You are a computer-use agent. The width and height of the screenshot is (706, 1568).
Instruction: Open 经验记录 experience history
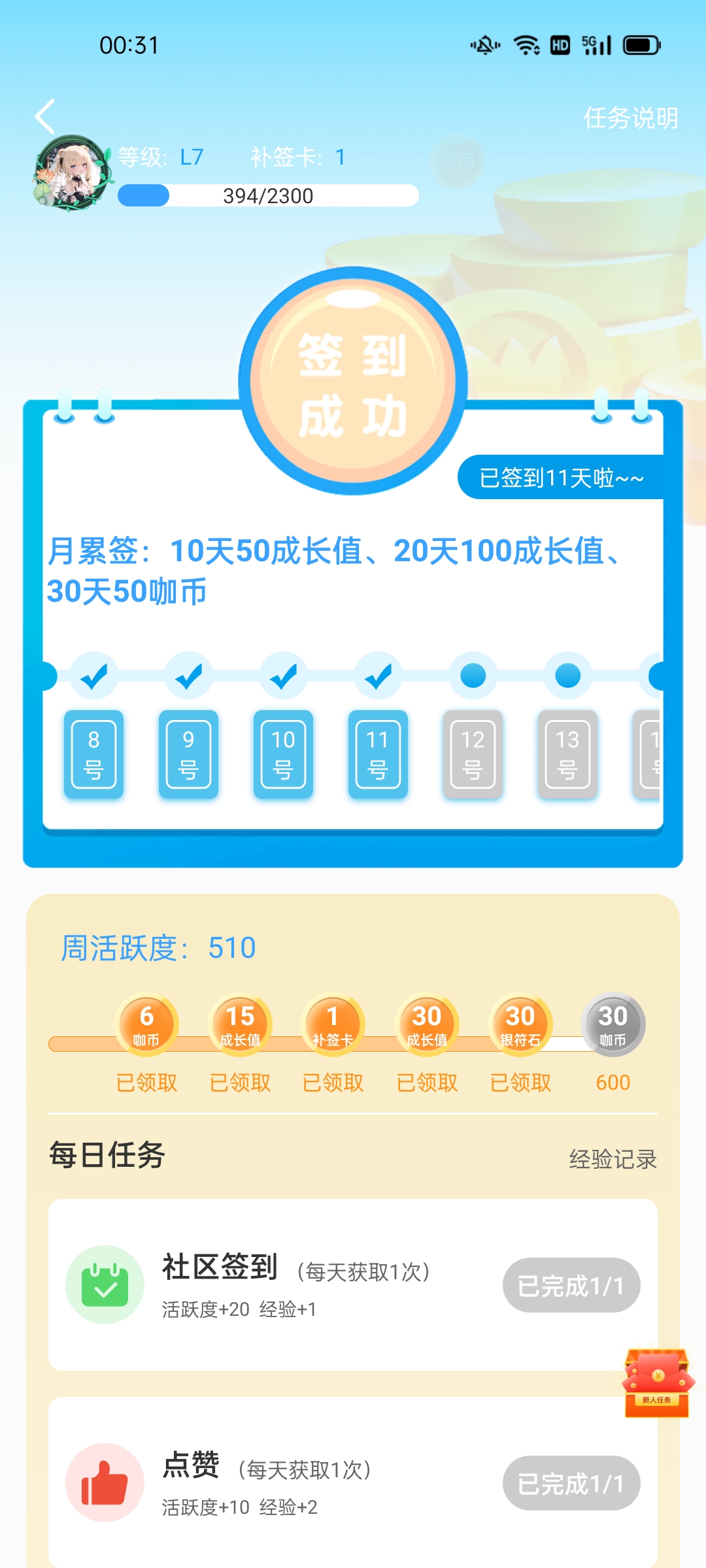click(613, 1159)
